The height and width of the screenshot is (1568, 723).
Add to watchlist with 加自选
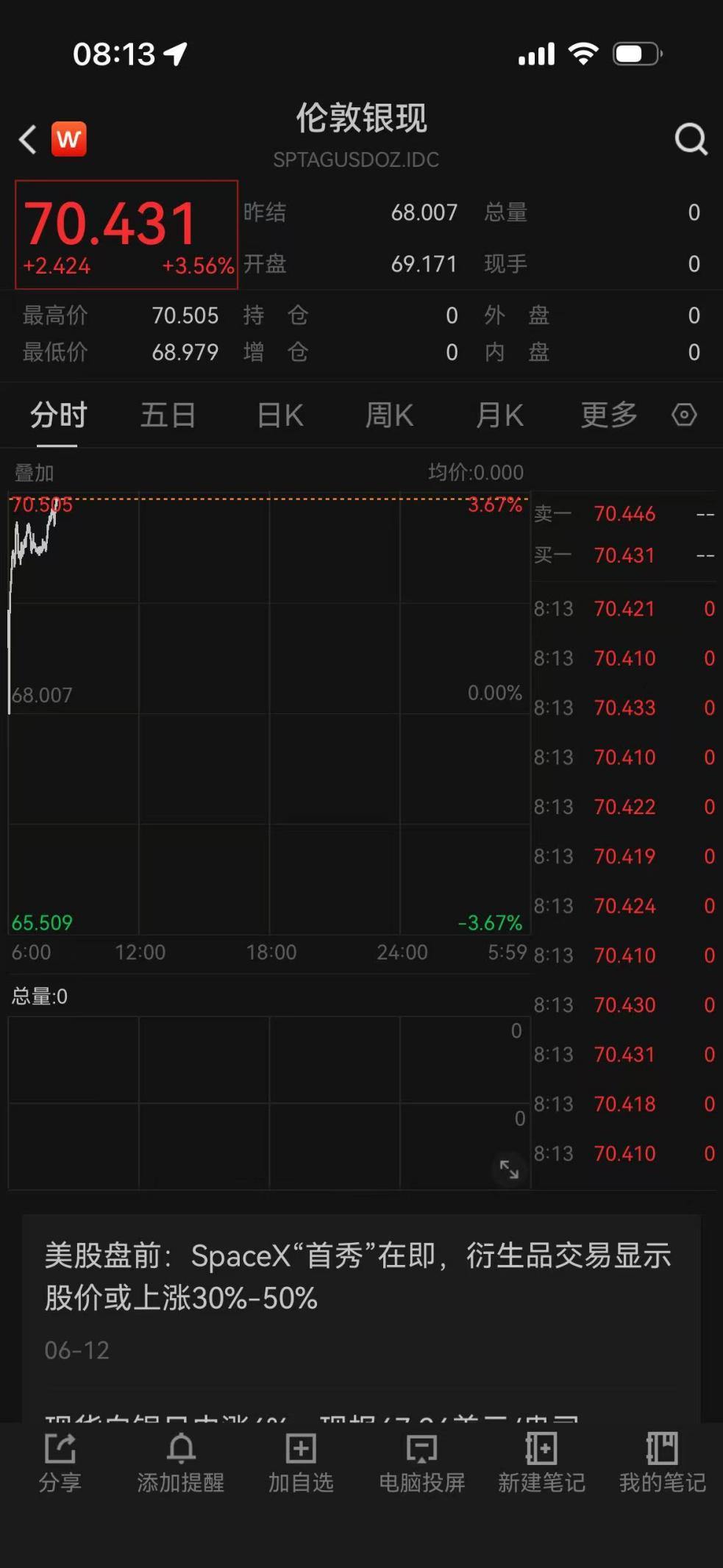[301, 1463]
